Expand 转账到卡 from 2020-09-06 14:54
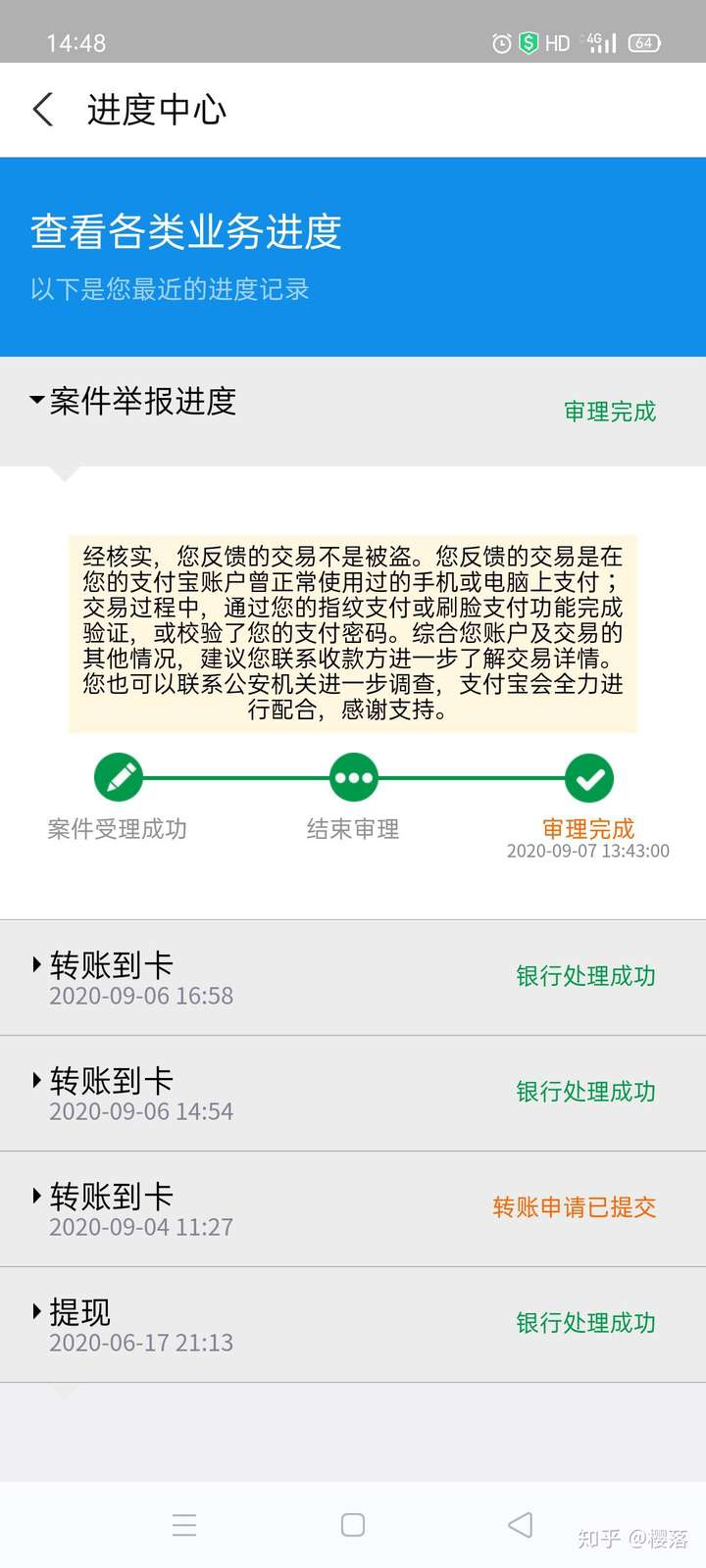This screenshot has width=706, height=1568. click(x=353, y=1093)
